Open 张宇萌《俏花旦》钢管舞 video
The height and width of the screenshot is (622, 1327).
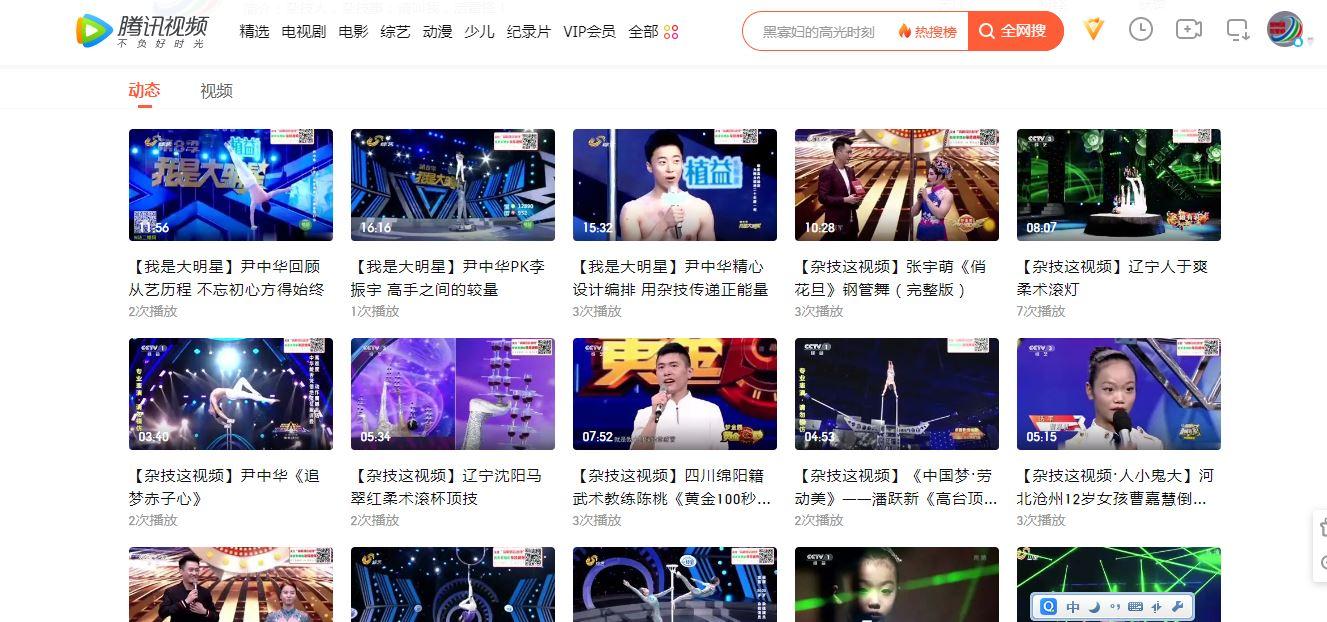coord(896,185)
